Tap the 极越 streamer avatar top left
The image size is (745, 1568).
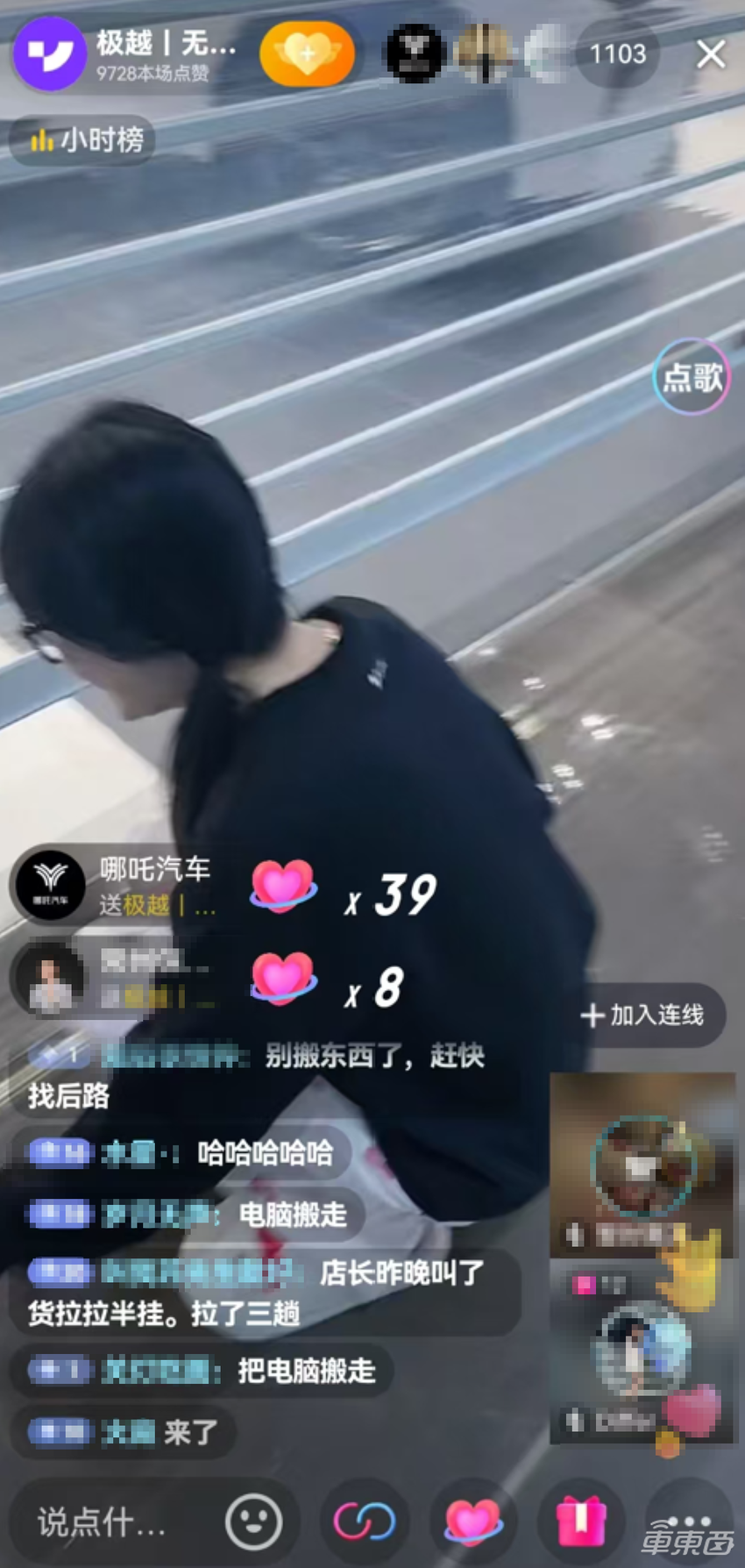pos(48,53)
